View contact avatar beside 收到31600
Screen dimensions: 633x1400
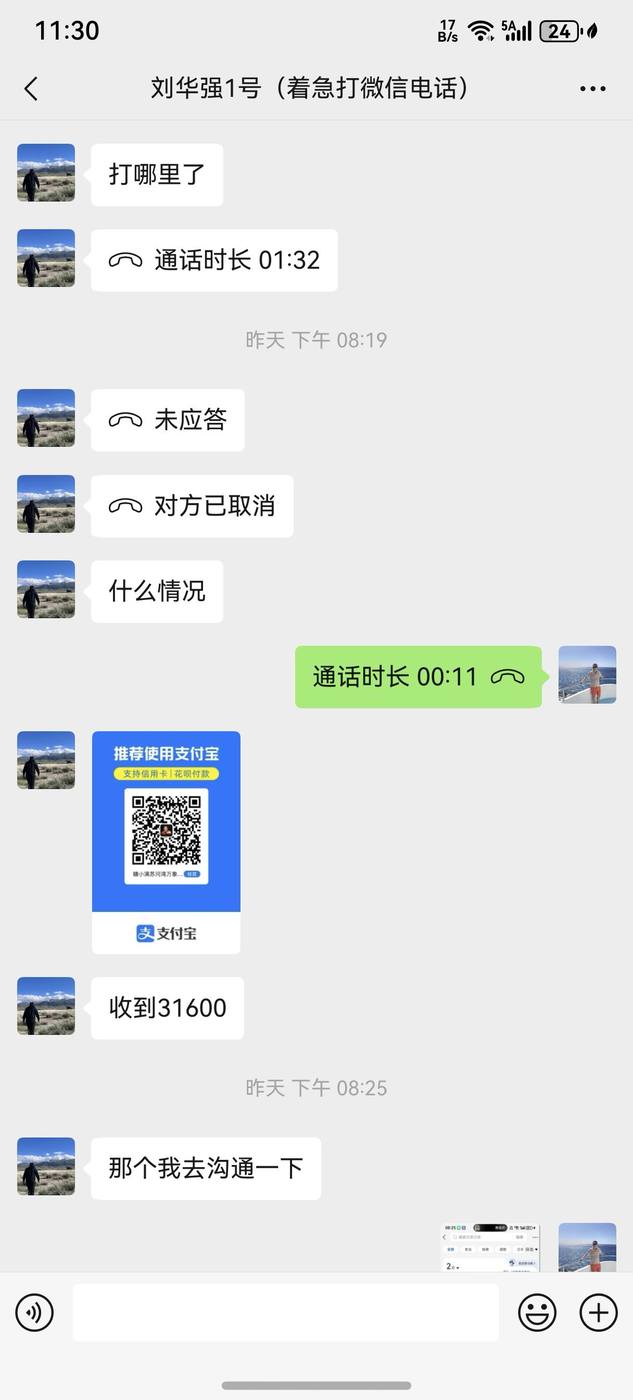coord(46,1006)
